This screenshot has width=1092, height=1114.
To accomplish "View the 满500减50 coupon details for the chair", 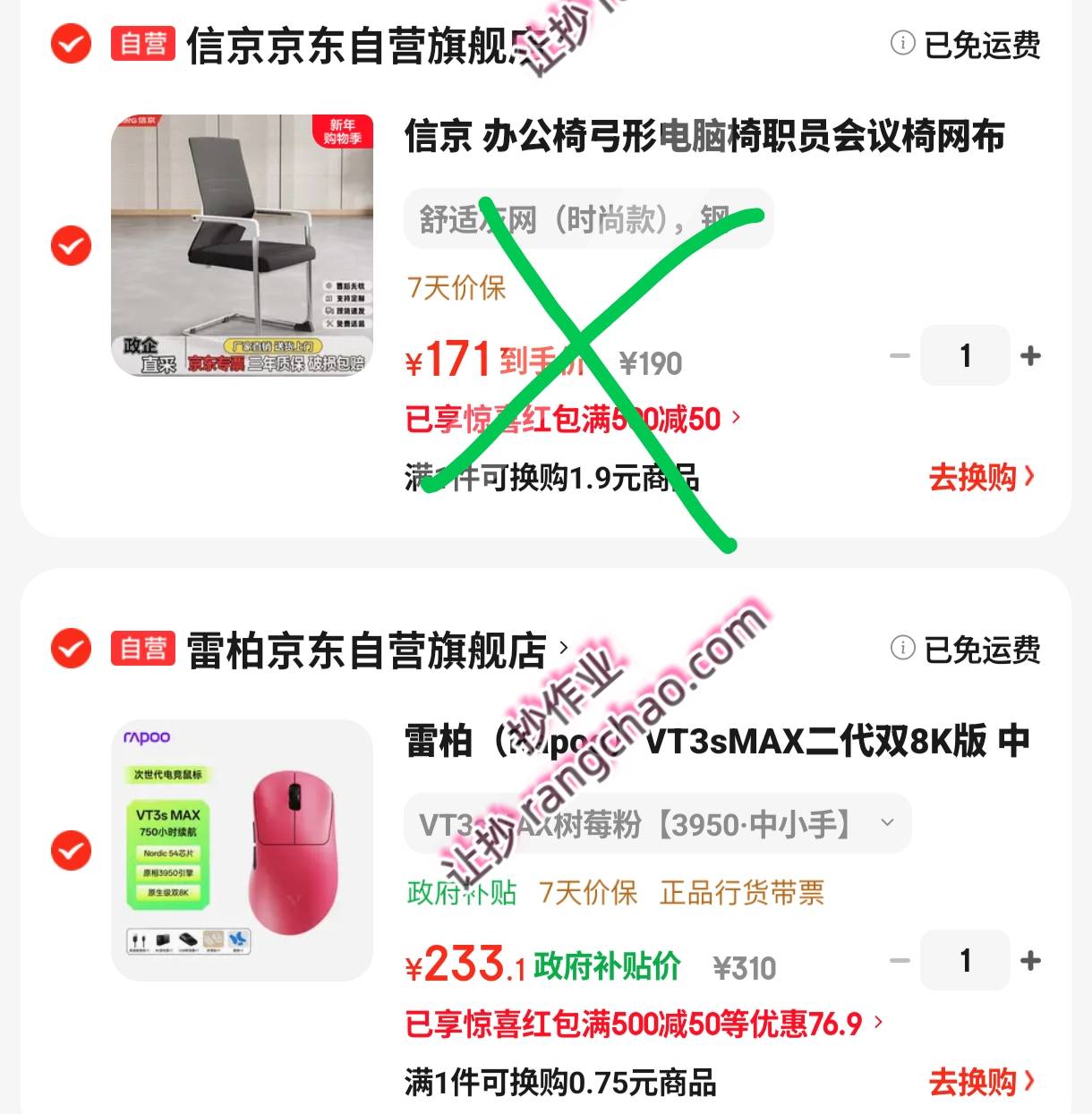I will point(573,419).
